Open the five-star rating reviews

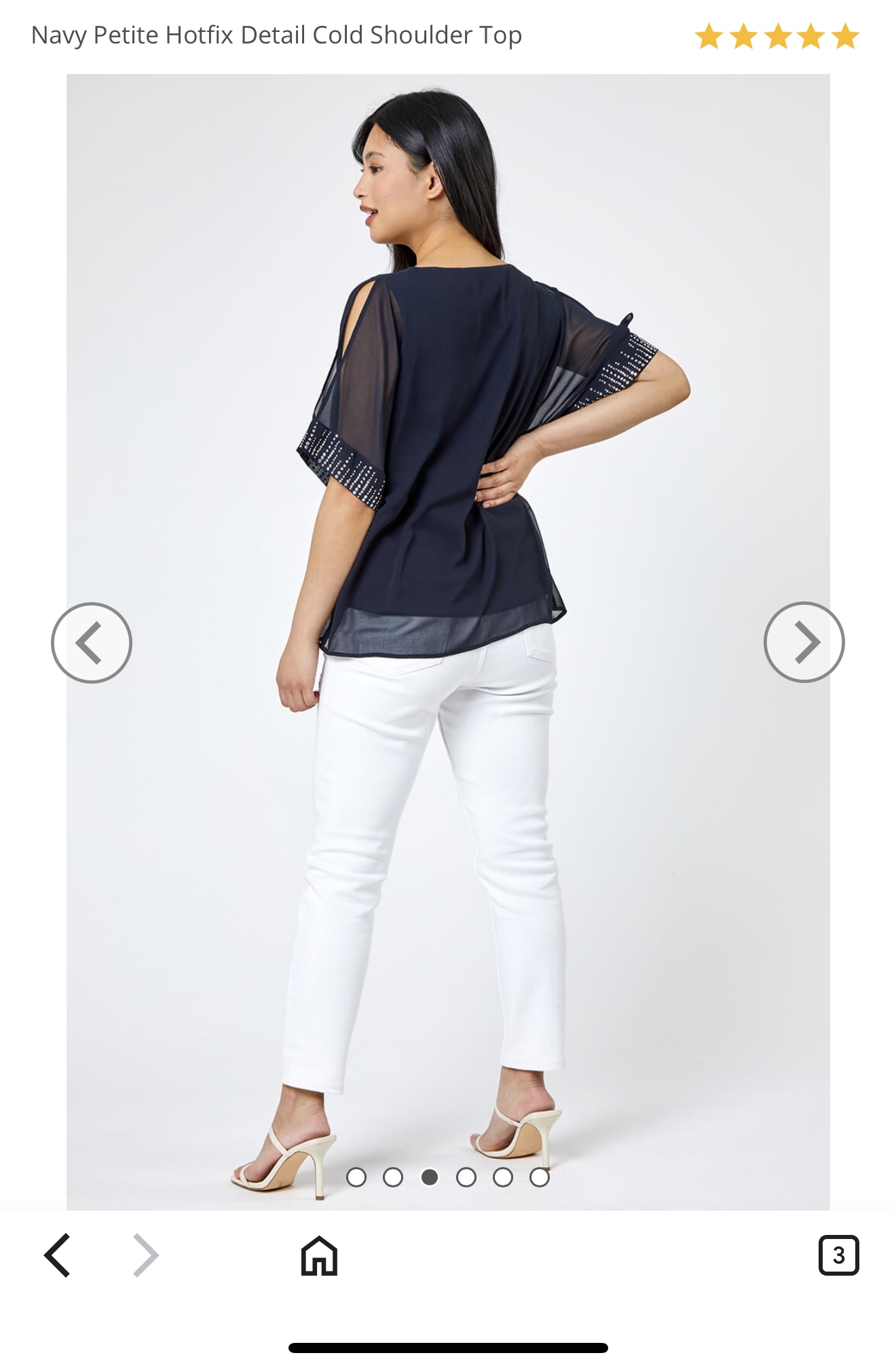777,37
